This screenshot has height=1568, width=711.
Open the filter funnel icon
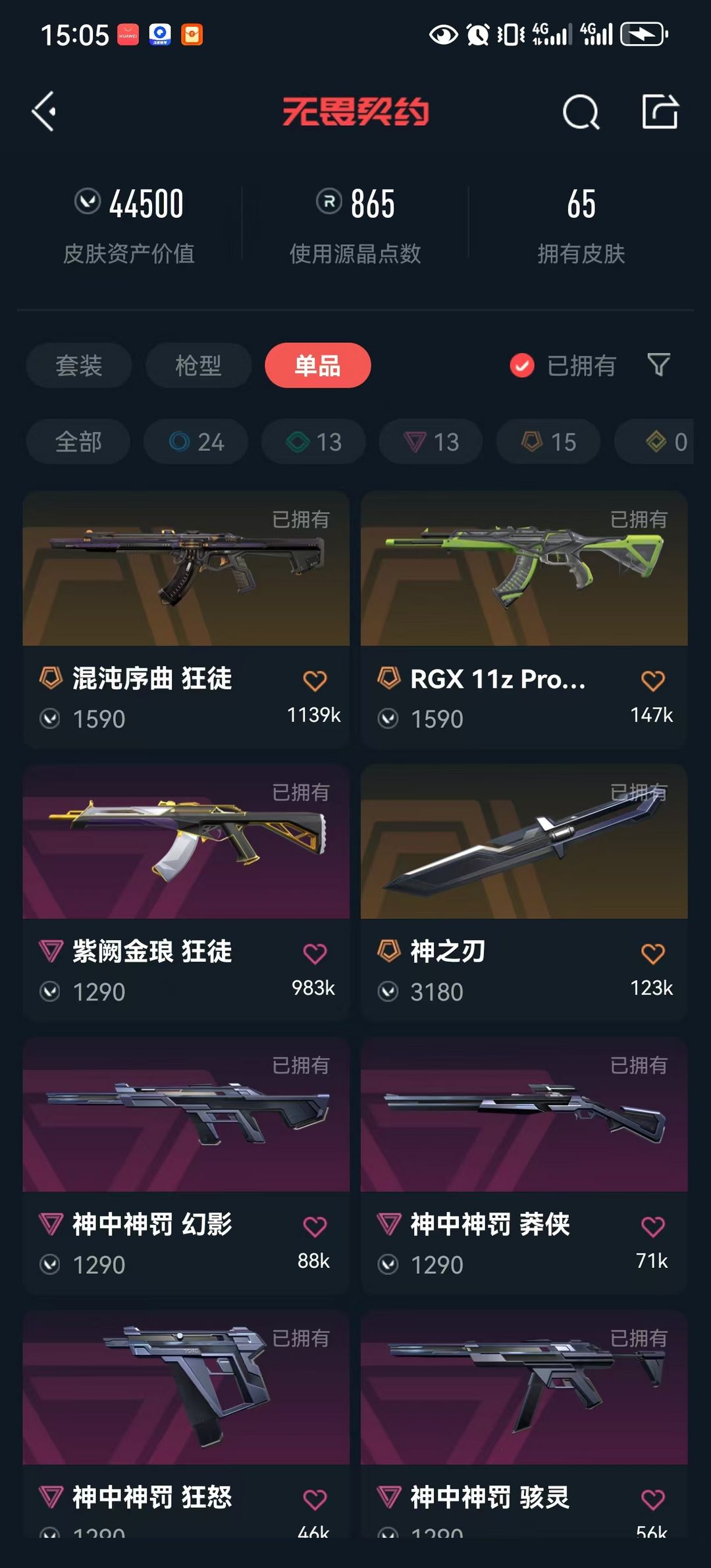tap(658, 365)
